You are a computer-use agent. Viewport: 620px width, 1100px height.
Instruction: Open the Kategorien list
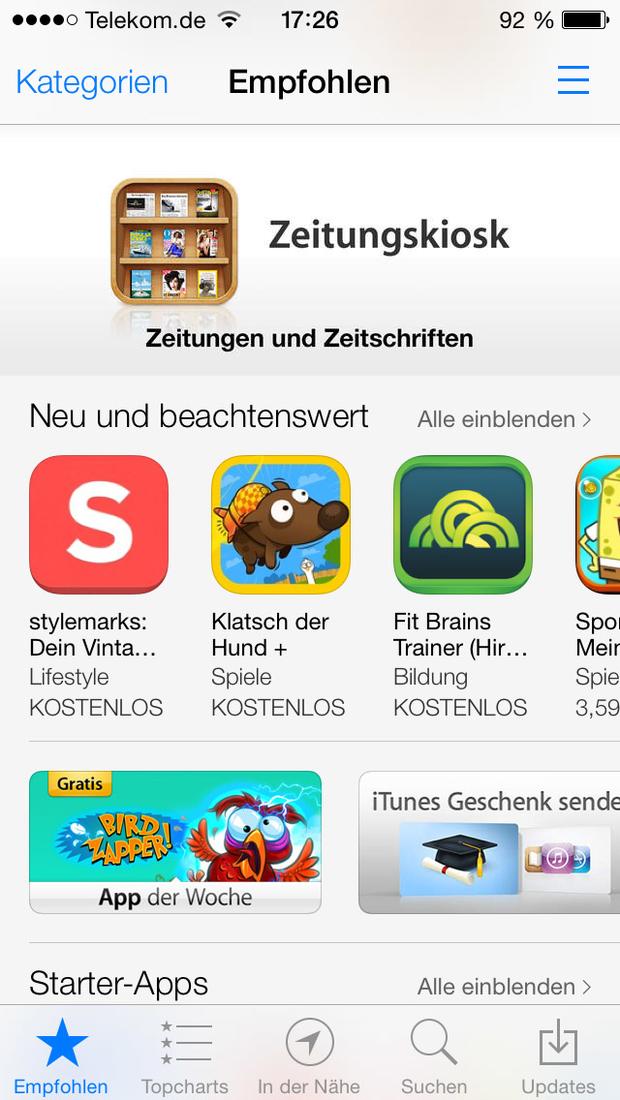[92, 82]
